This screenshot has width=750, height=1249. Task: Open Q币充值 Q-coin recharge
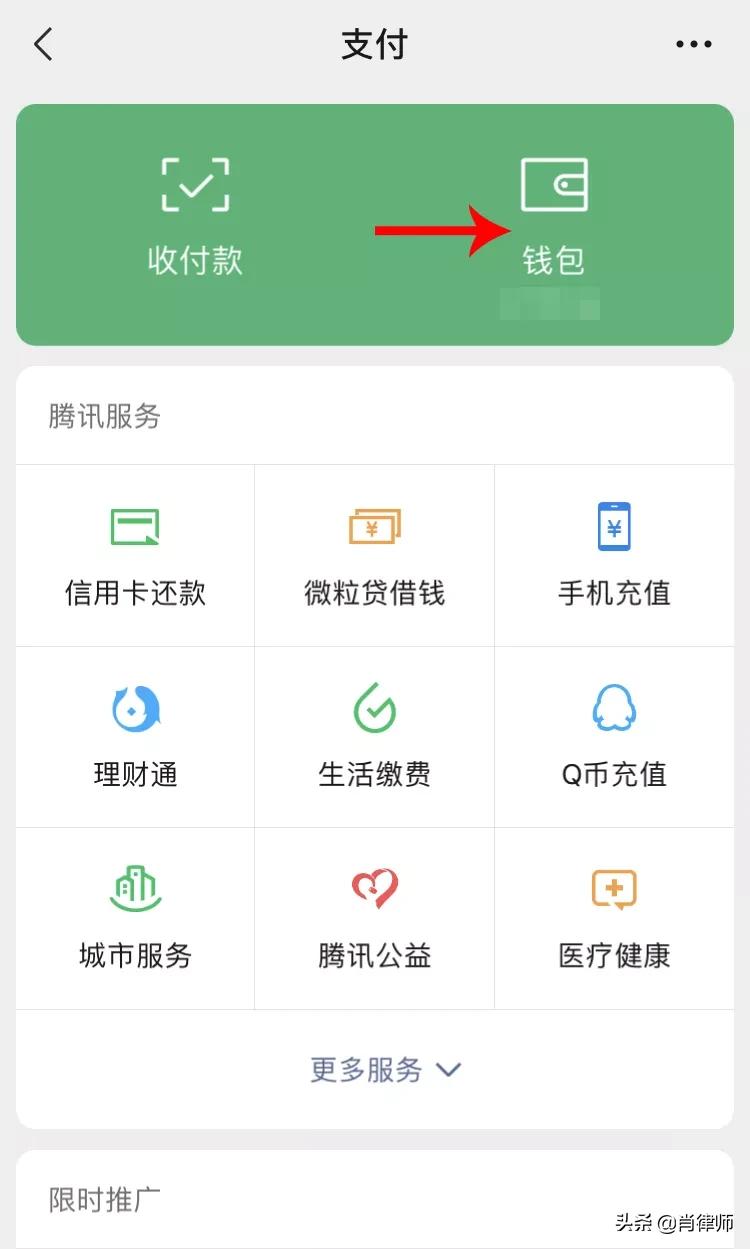(614, 736)
